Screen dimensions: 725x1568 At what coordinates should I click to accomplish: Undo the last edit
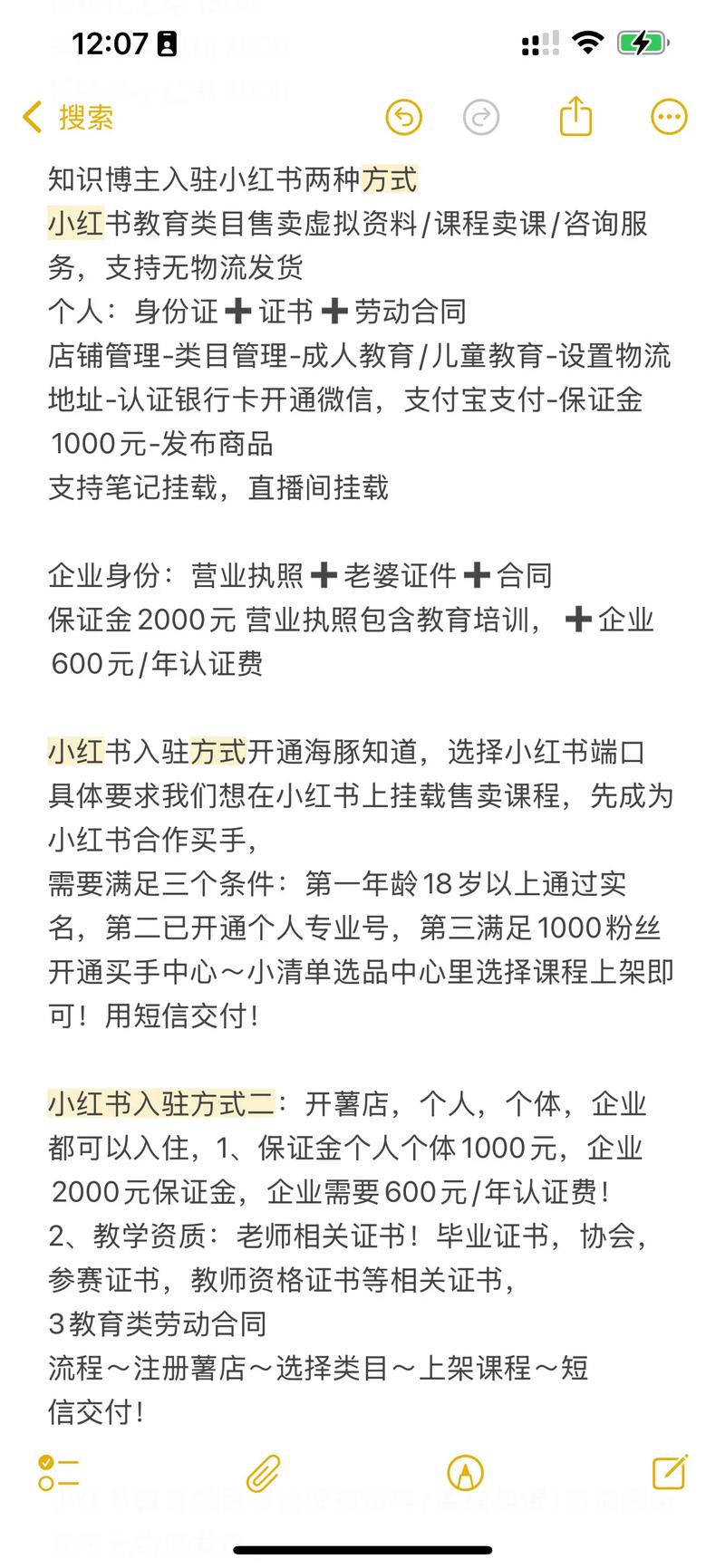[404, 118]
